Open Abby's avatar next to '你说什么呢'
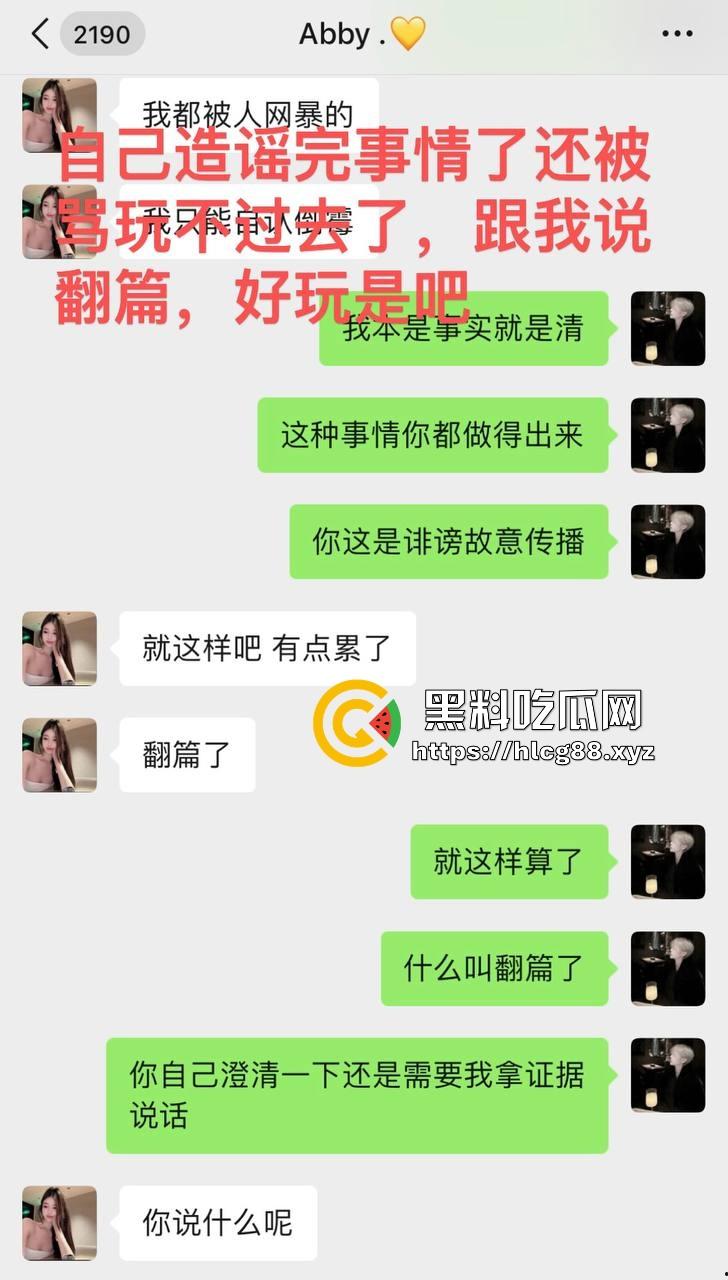 (59, 1222)
